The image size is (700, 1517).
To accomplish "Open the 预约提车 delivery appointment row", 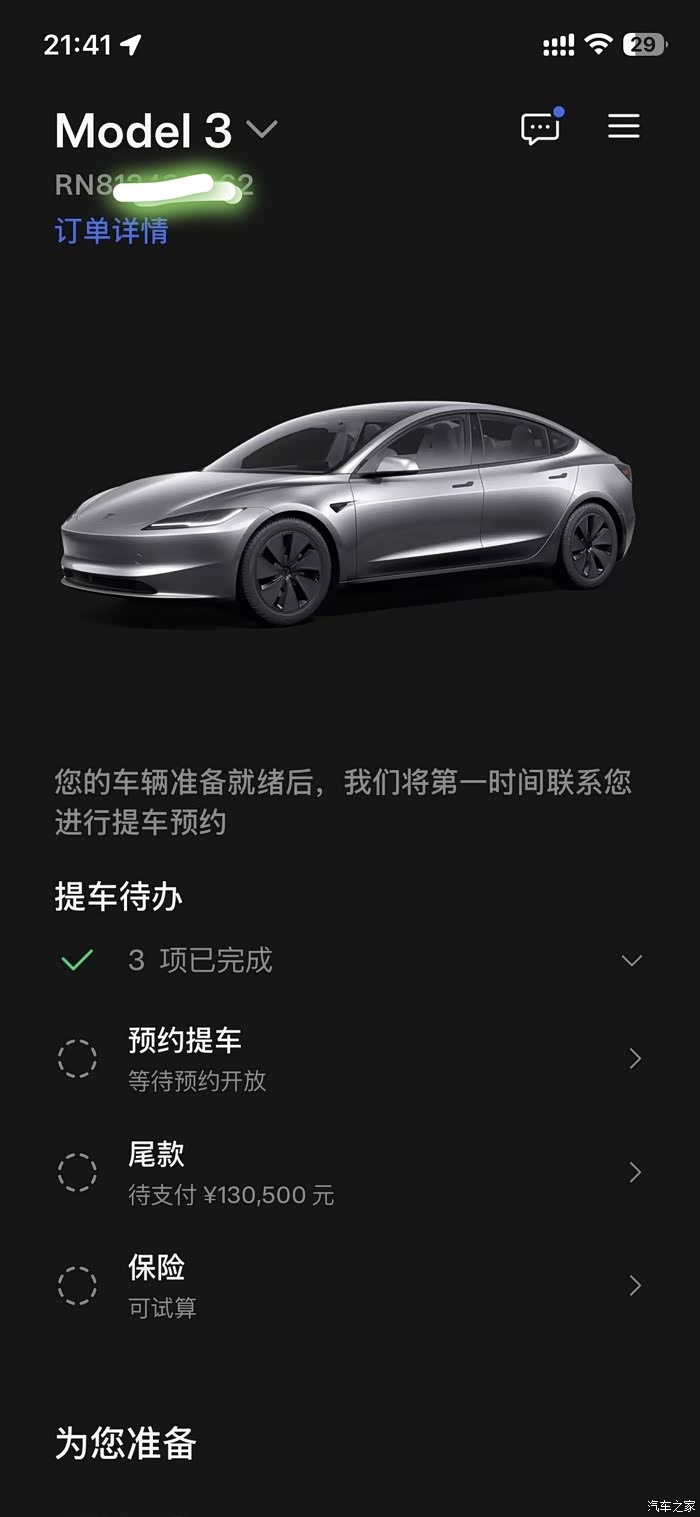I will tap(350, 1058).
